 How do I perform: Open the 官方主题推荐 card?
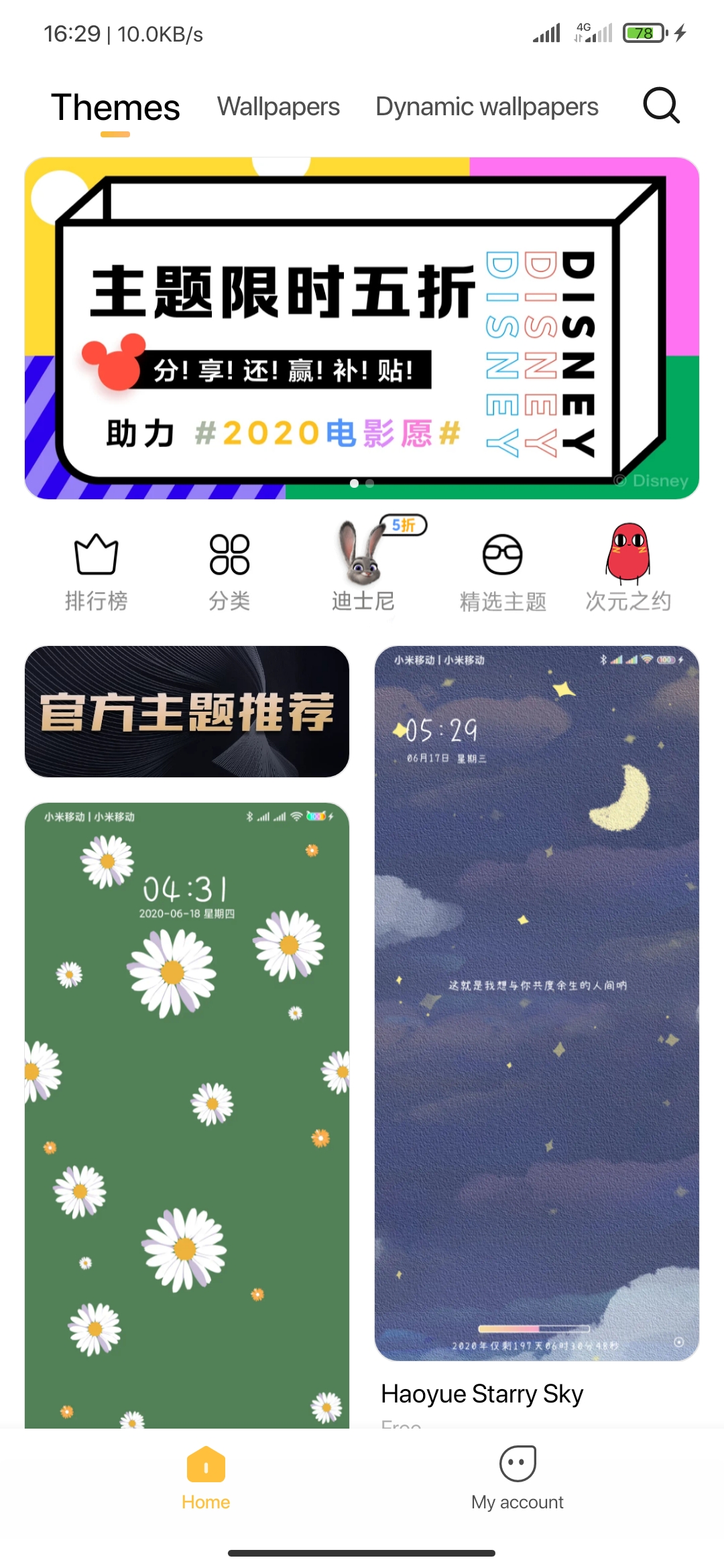tap(187, 712)
